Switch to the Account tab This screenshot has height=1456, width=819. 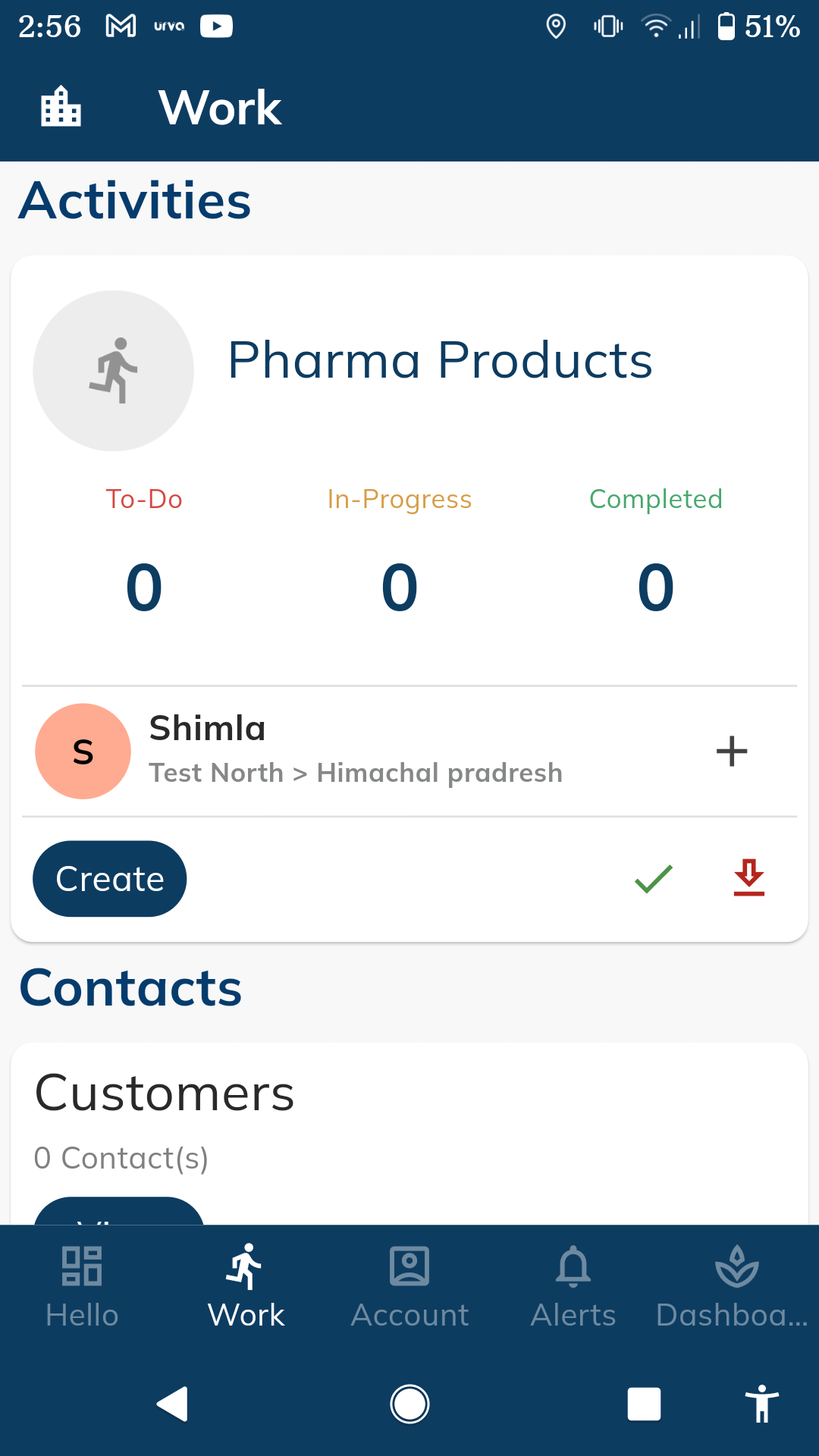(x=409, y=1287)
